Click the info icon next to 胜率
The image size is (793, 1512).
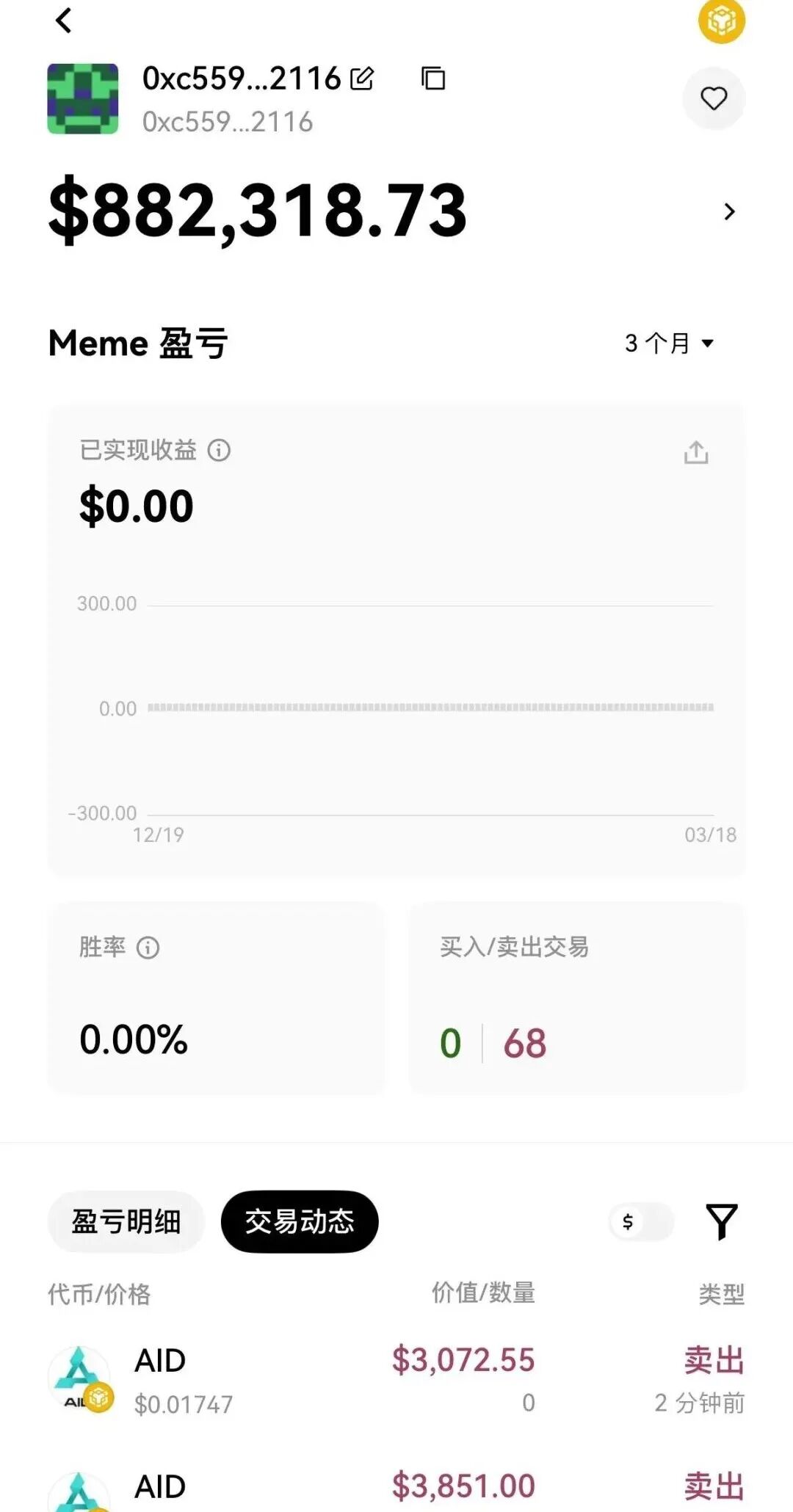coord(151,948)
